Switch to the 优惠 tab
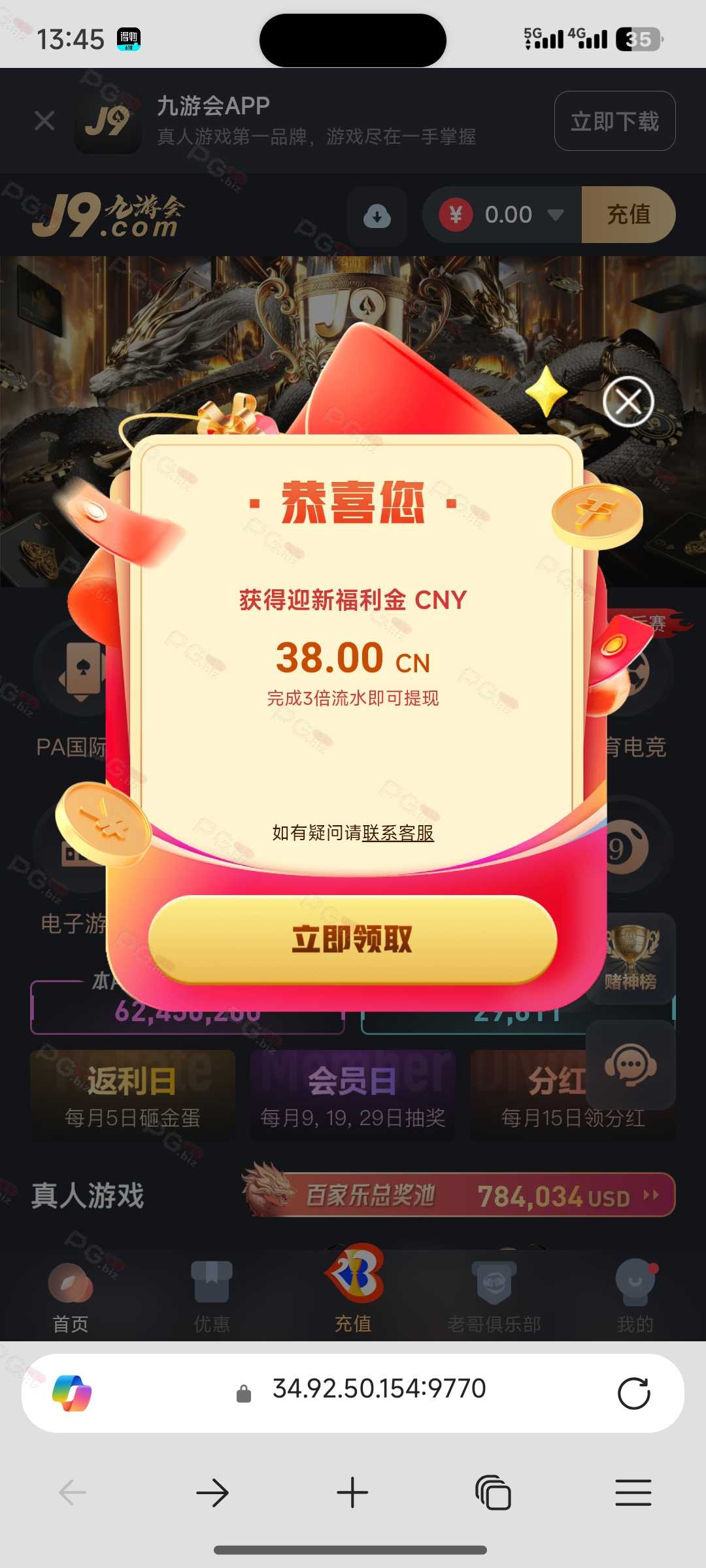 (212, 1297)
